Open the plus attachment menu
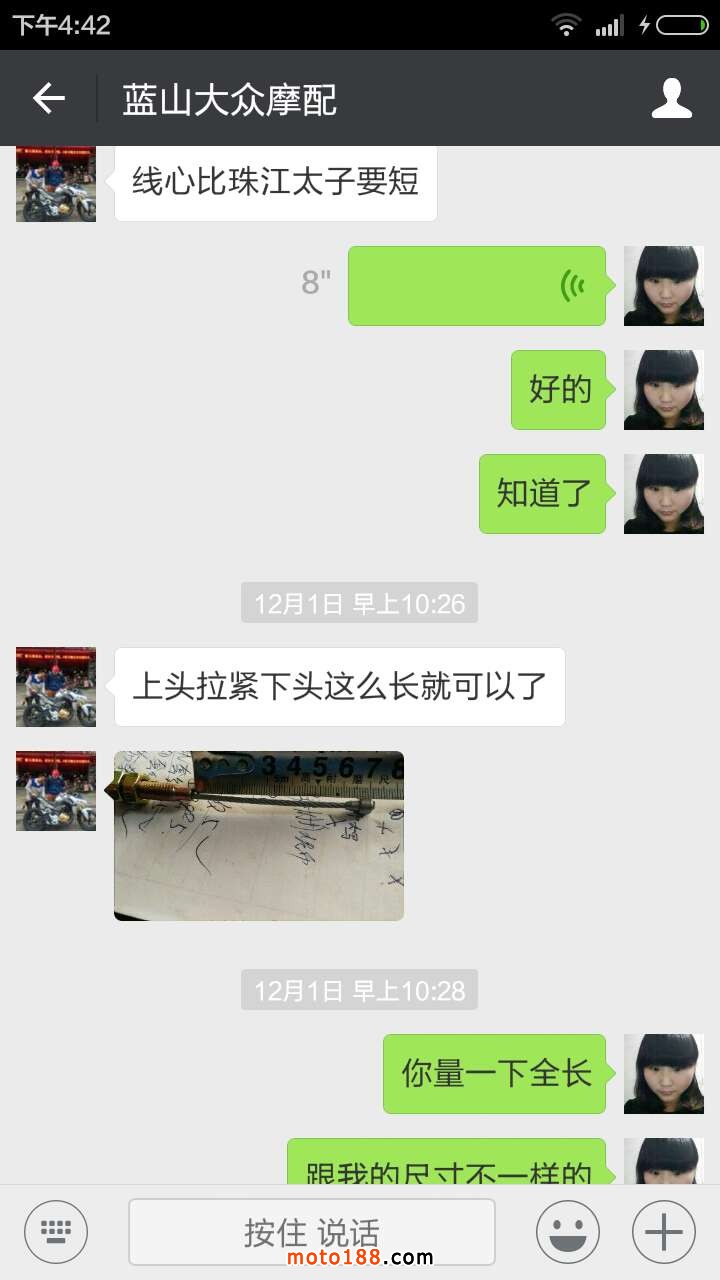Screen dimensions: 720x1280 click(664, 1231)
